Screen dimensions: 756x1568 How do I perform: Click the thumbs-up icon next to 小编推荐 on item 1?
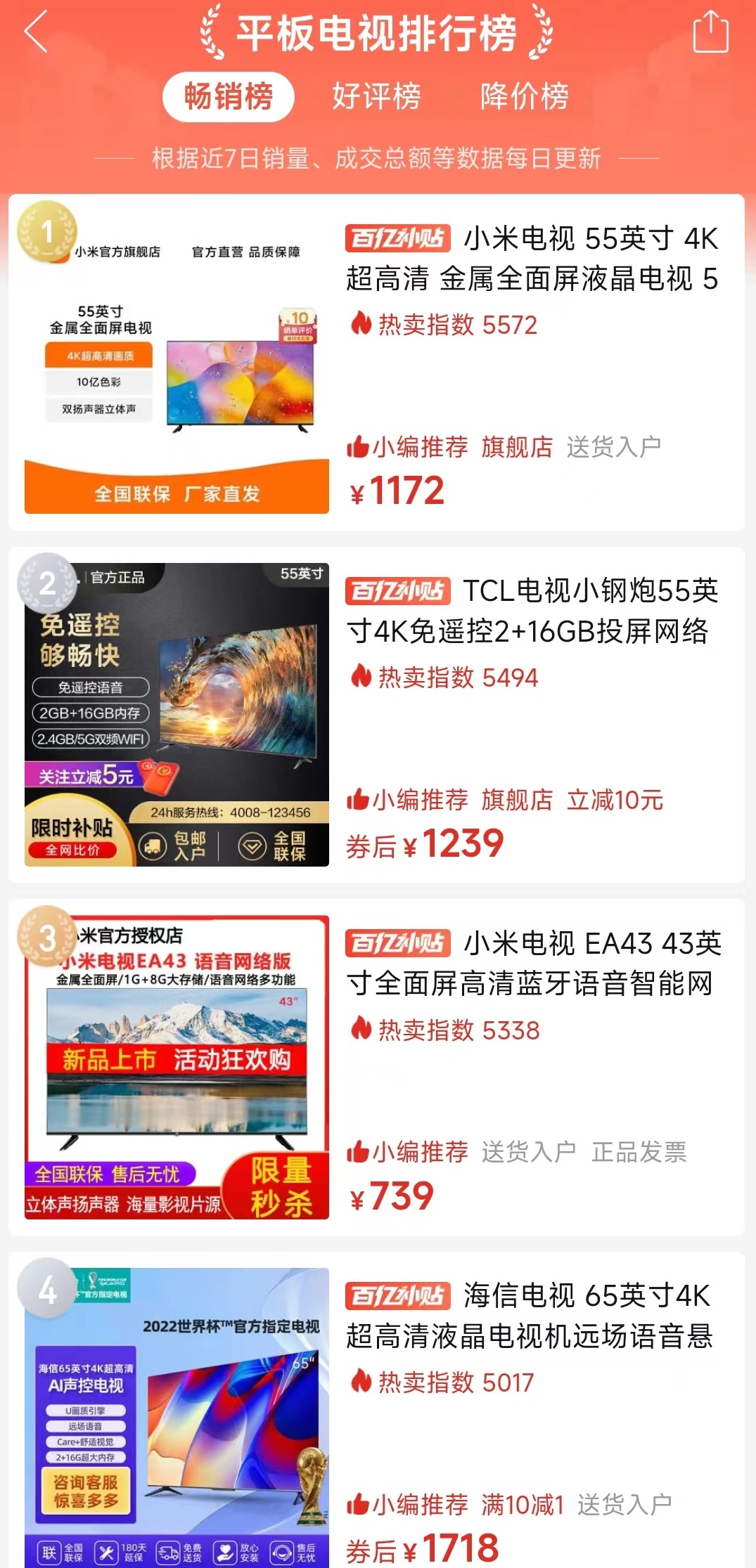coord(360,447)
